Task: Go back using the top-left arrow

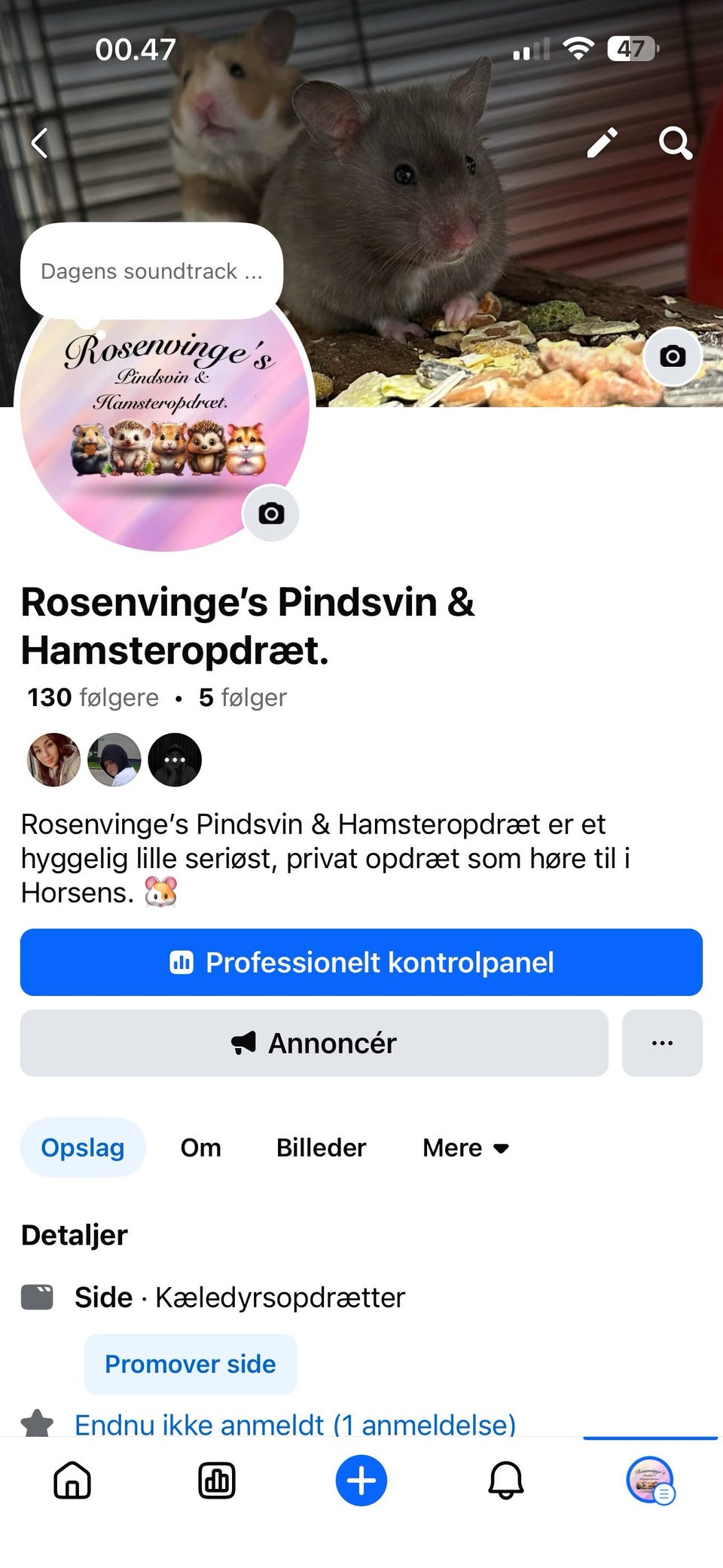Action: [x=40, y=143]
